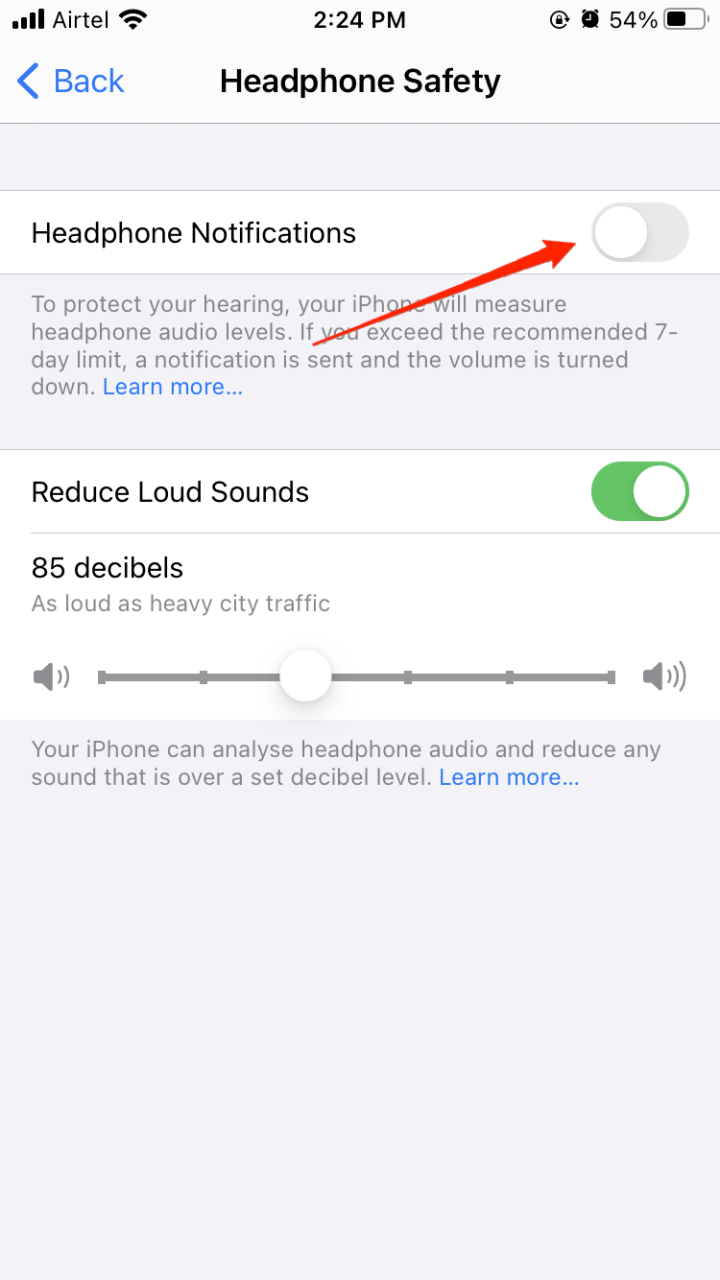Tap the quieter speaker icon left of slider
Viewport: 720px width, 1280px height.
[x=50, y=676]
